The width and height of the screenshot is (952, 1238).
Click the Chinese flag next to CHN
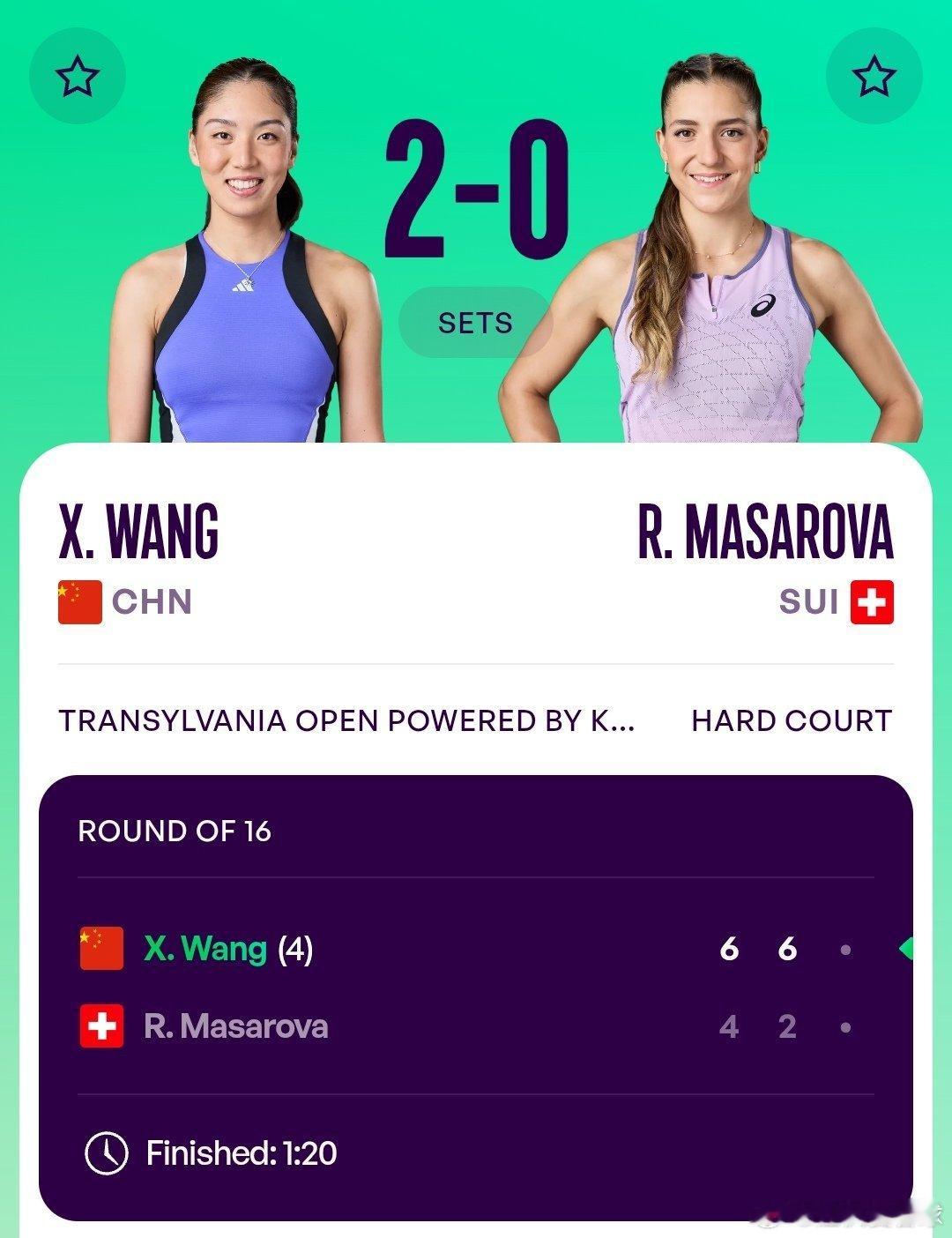click(78, 601)
